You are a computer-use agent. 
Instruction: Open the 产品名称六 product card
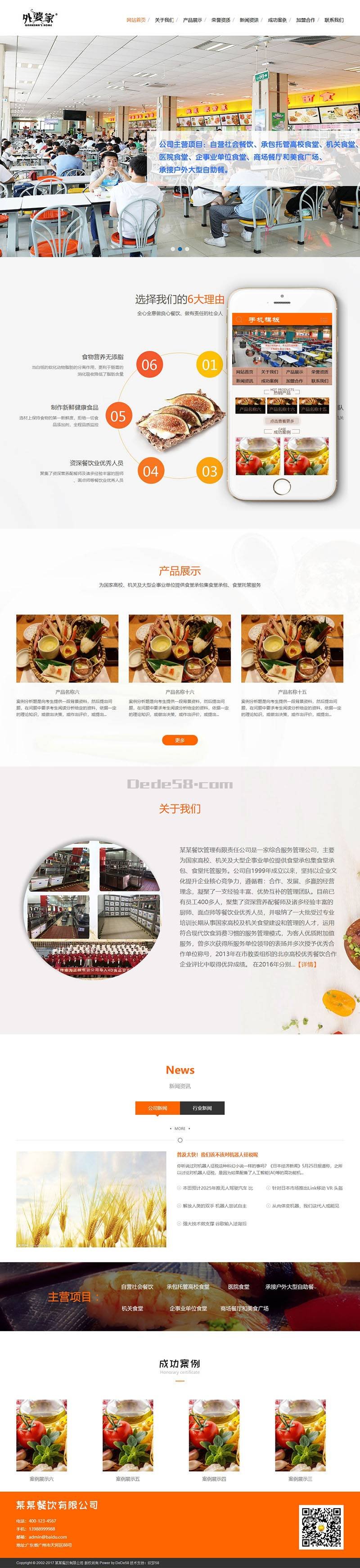click(x=67, y=648)
